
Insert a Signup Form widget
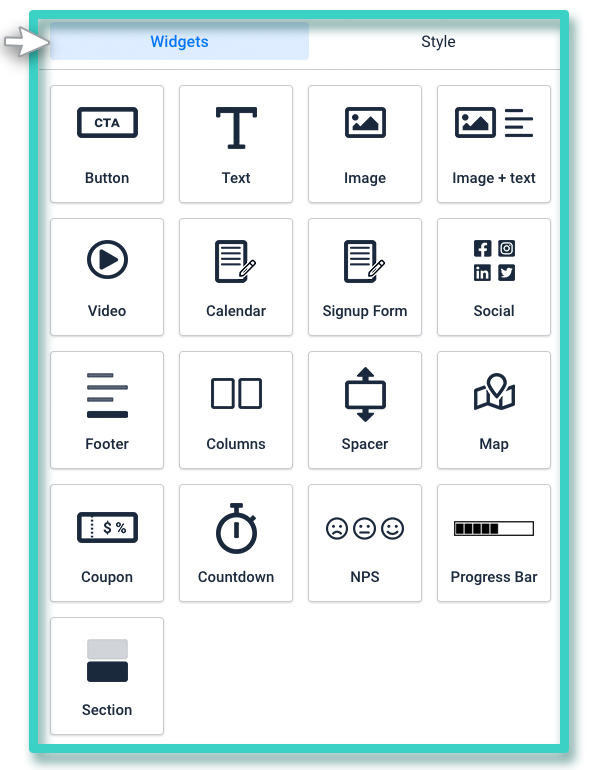coord(365,276)
